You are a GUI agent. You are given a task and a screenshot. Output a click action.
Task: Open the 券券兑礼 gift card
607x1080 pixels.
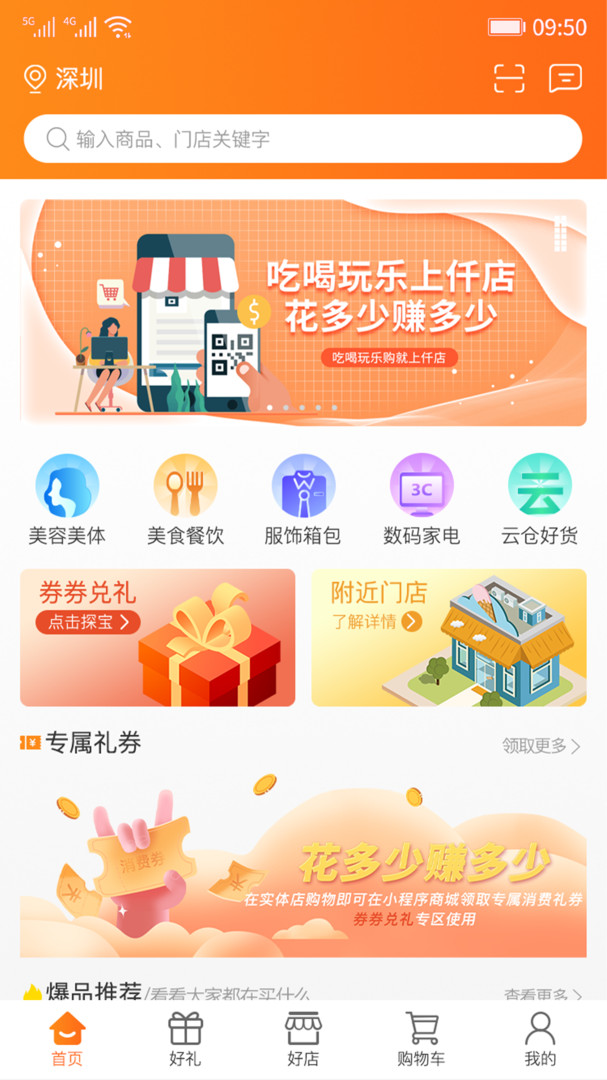[158, 638]
